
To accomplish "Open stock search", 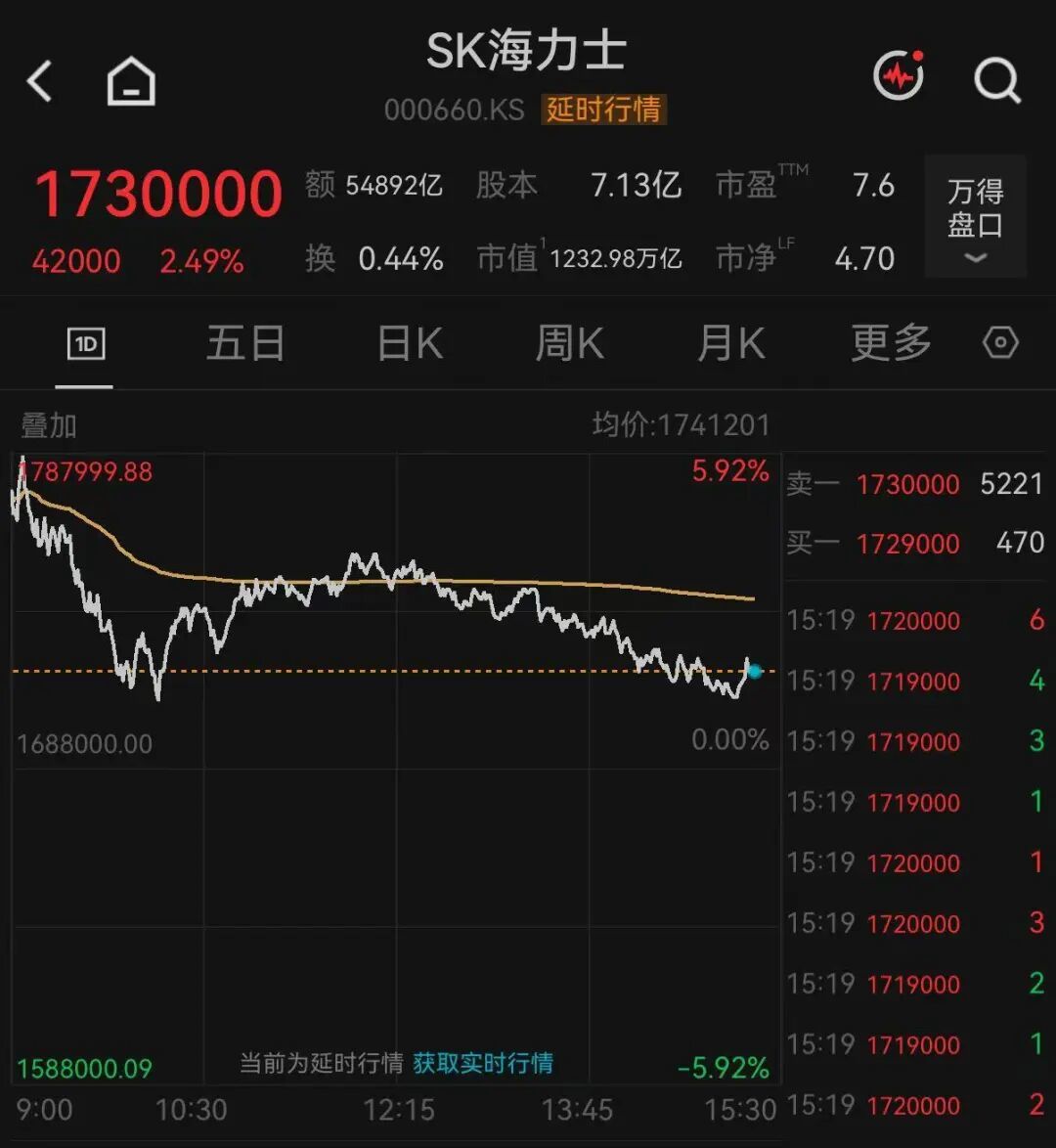I will click(x=997, y=80).
